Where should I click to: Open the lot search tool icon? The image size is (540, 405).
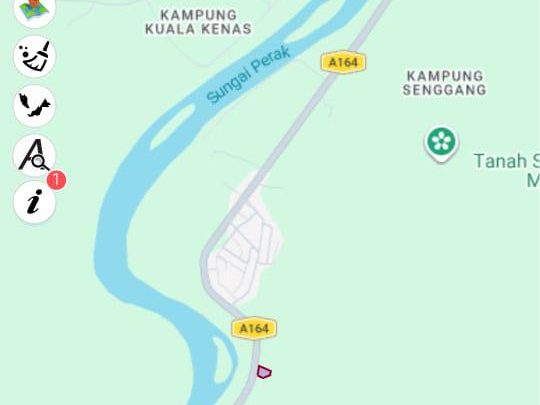(x=34, y=155)
